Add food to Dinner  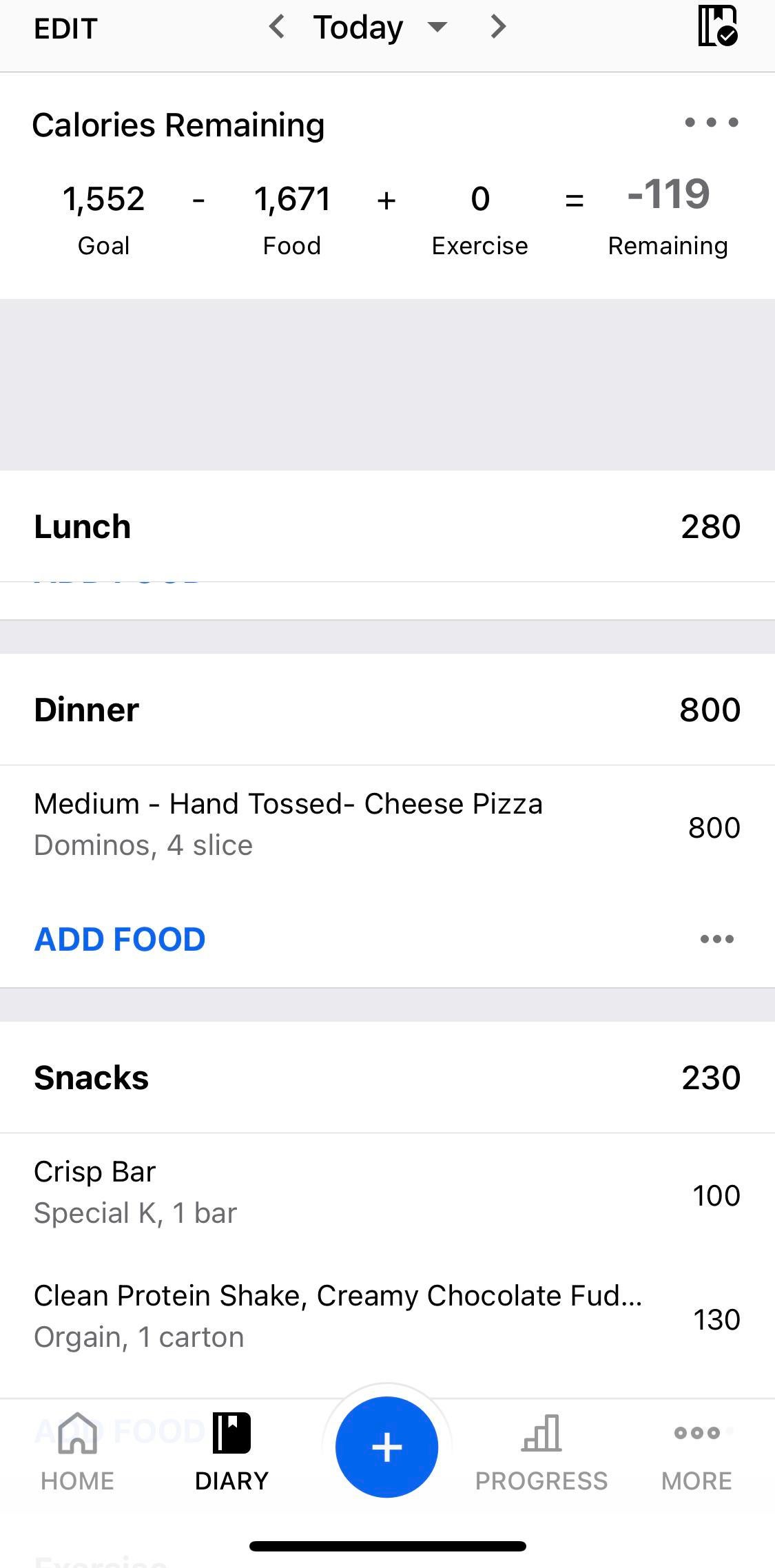point(120,939)
